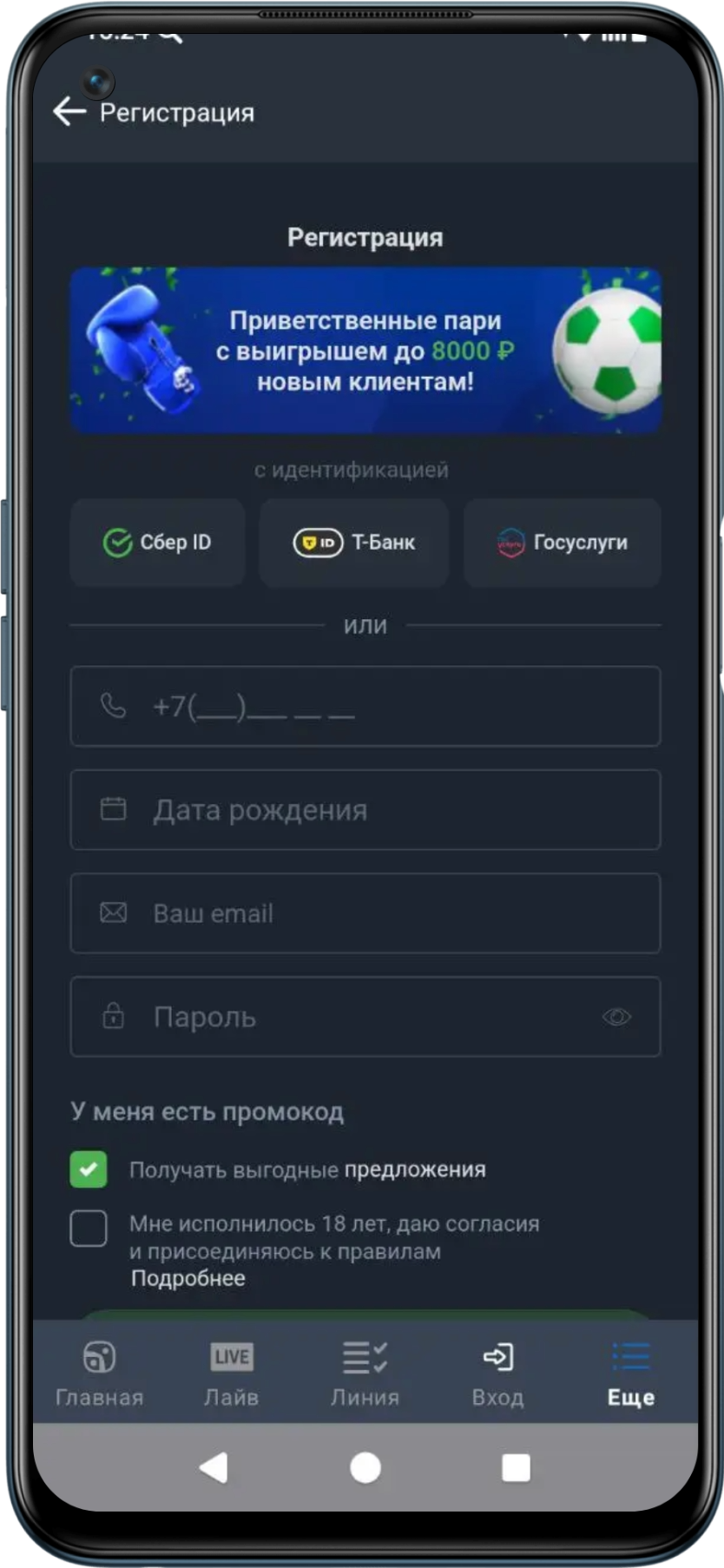The width and height of the screenshot is (724, 1568).
Task: Show password with the eye icon
Action: [616, 1017]
